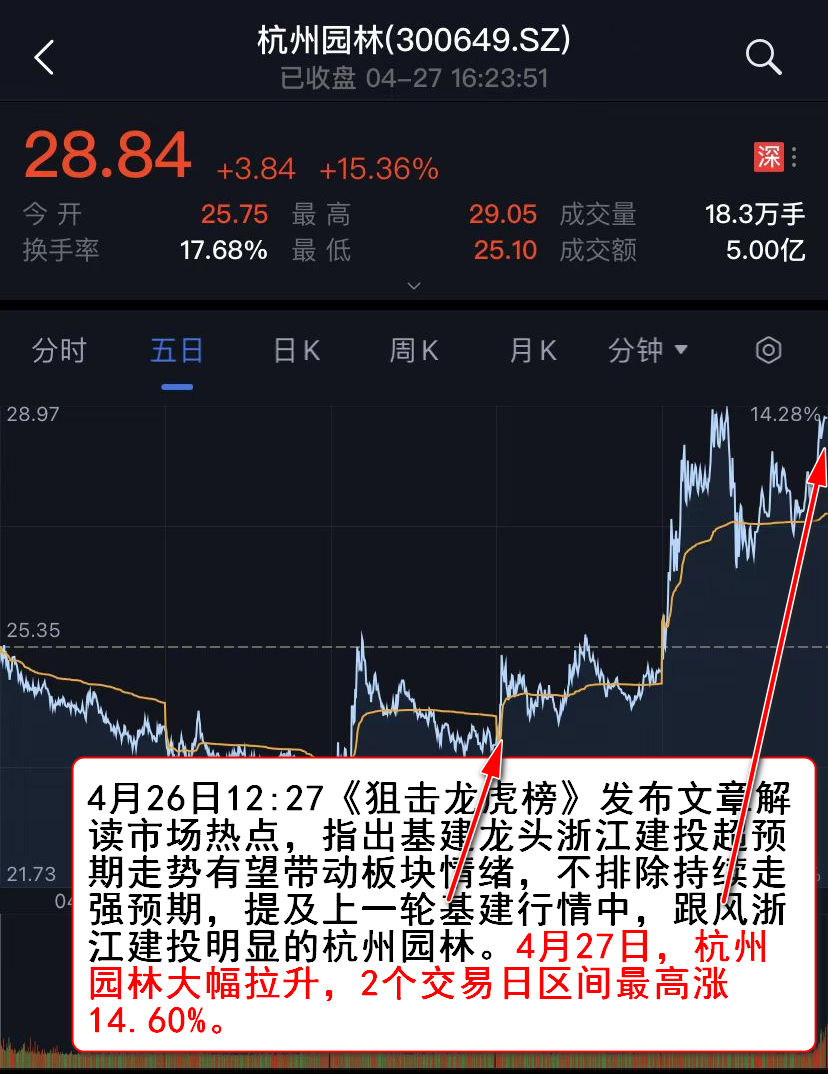View the 月K chart tab

tap(532, 351)
